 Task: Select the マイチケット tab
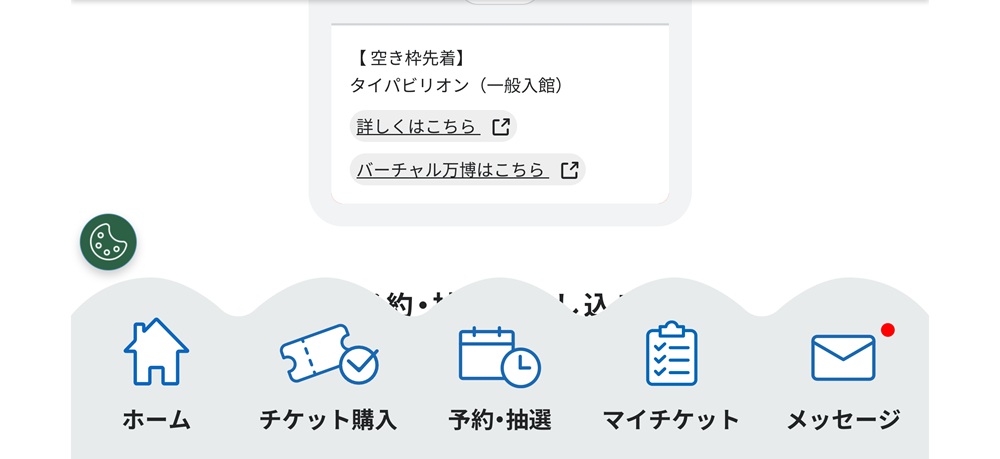671,376
